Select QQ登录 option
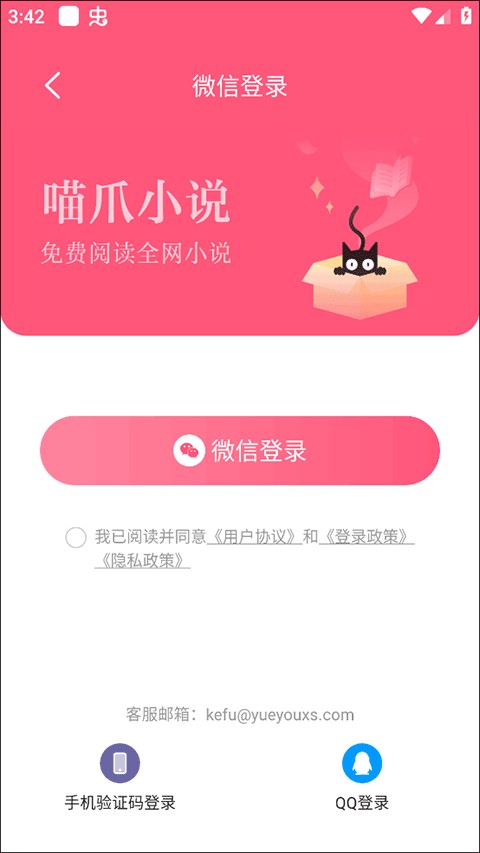 pyautogui.click(x=362, y=777)
